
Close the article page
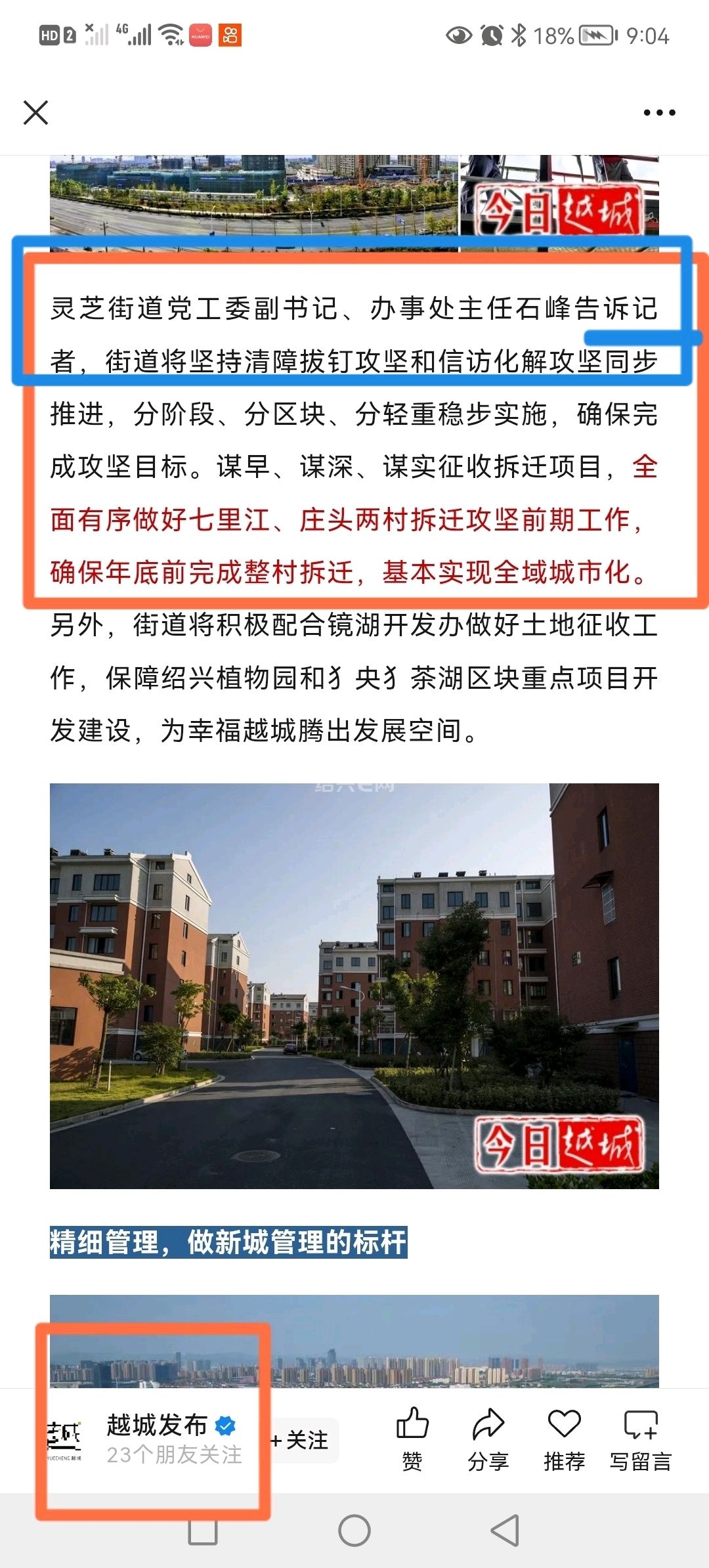coord(35,112)
